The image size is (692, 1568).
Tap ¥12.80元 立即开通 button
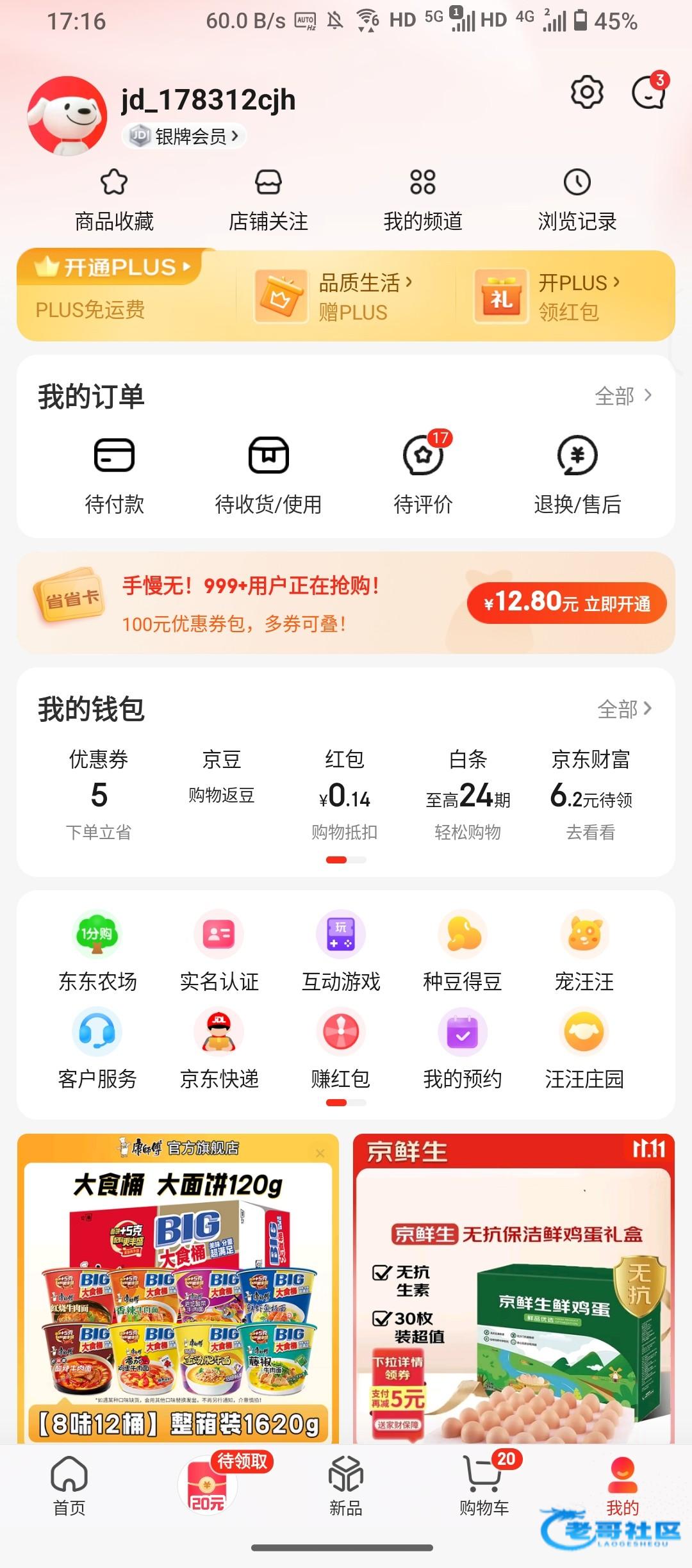(x=566, y=603)
